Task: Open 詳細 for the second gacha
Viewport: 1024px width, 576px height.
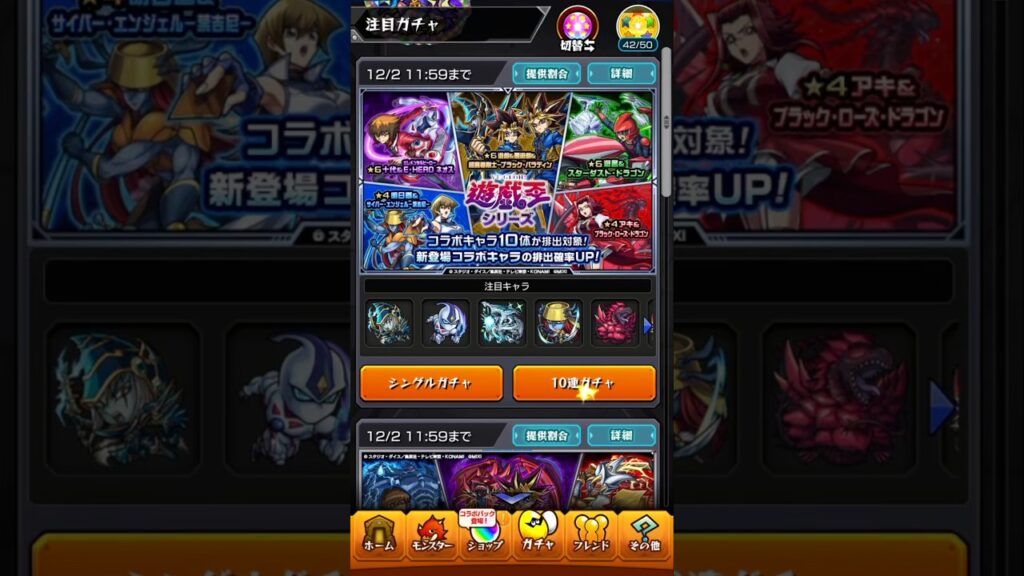Action: [621, 436]
